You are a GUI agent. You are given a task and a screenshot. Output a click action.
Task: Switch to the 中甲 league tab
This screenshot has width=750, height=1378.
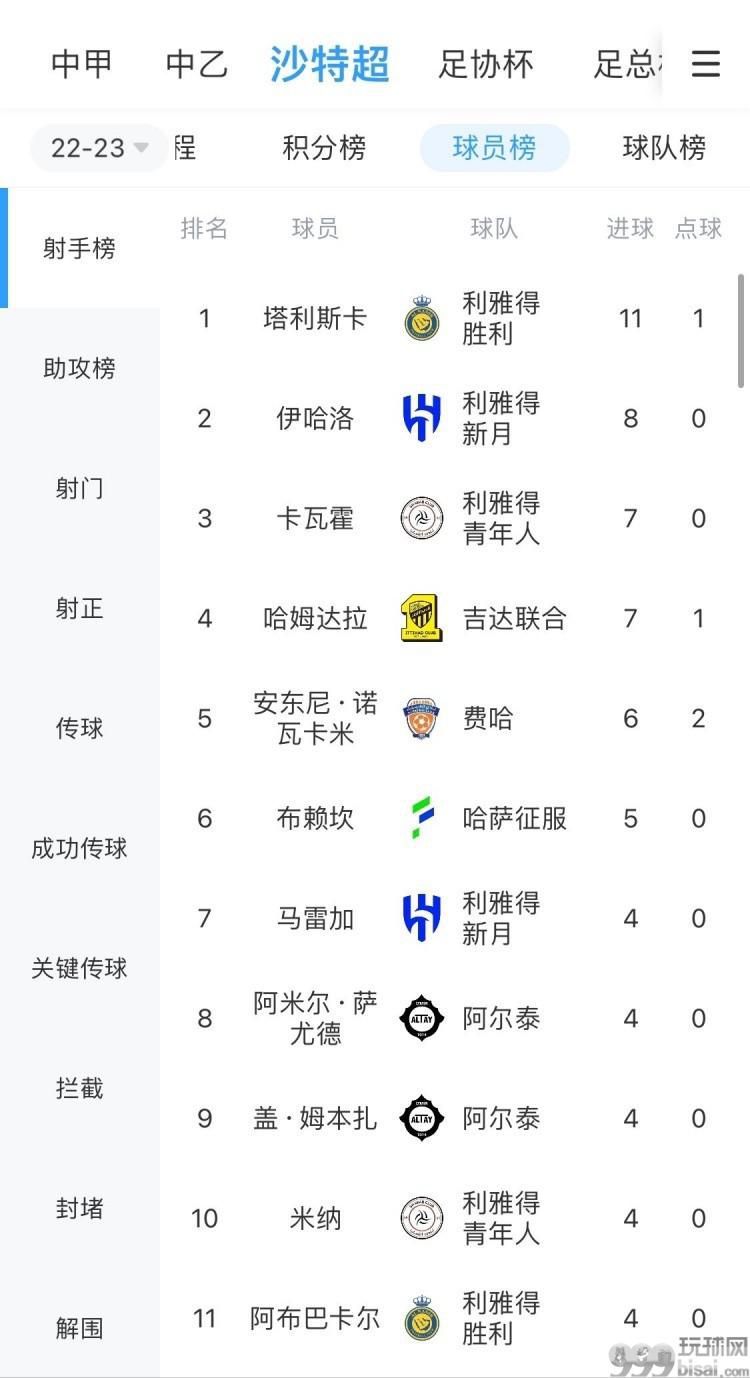[81, 64]
